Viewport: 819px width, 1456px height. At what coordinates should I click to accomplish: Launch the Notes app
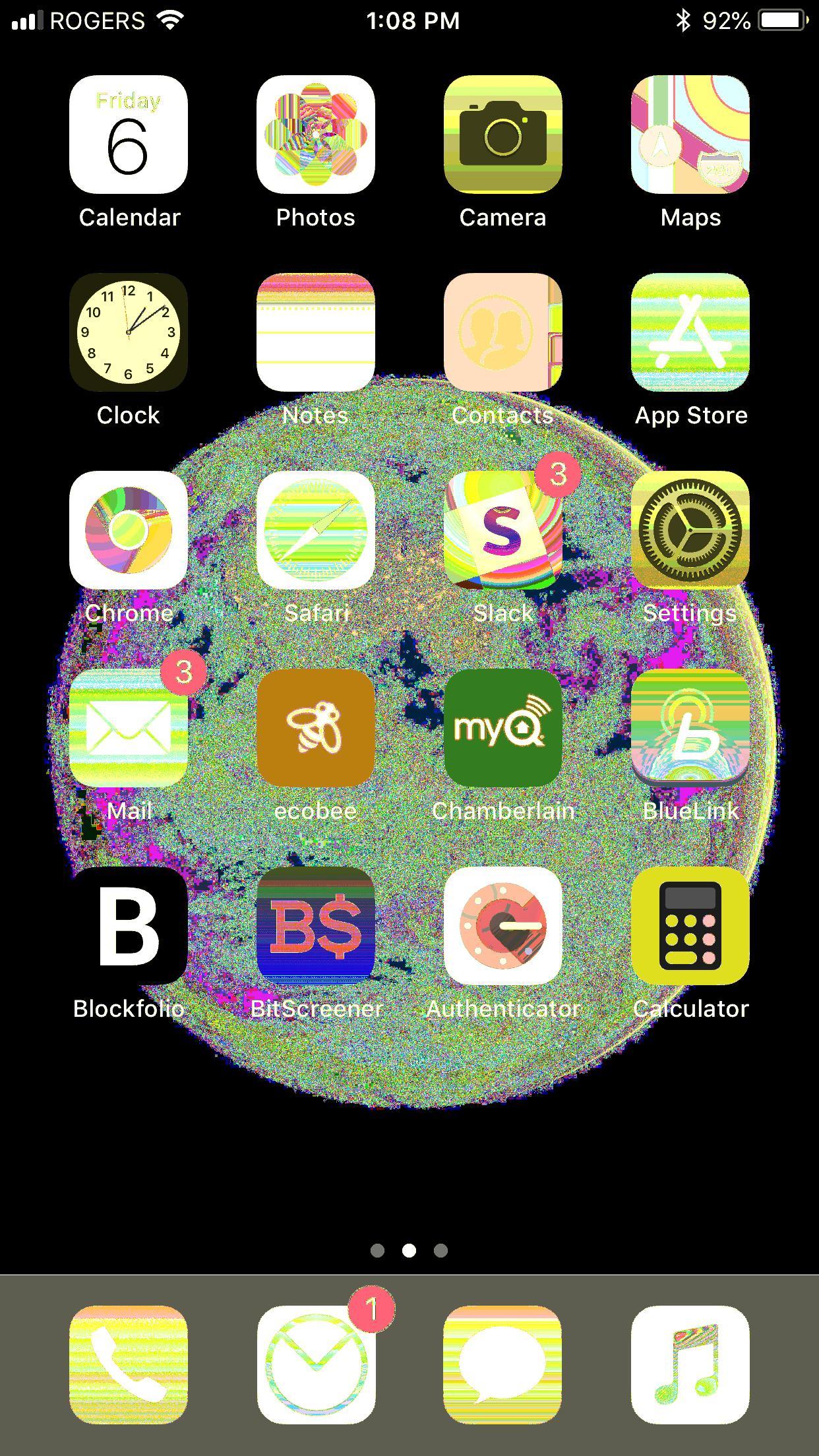[316, 332]
